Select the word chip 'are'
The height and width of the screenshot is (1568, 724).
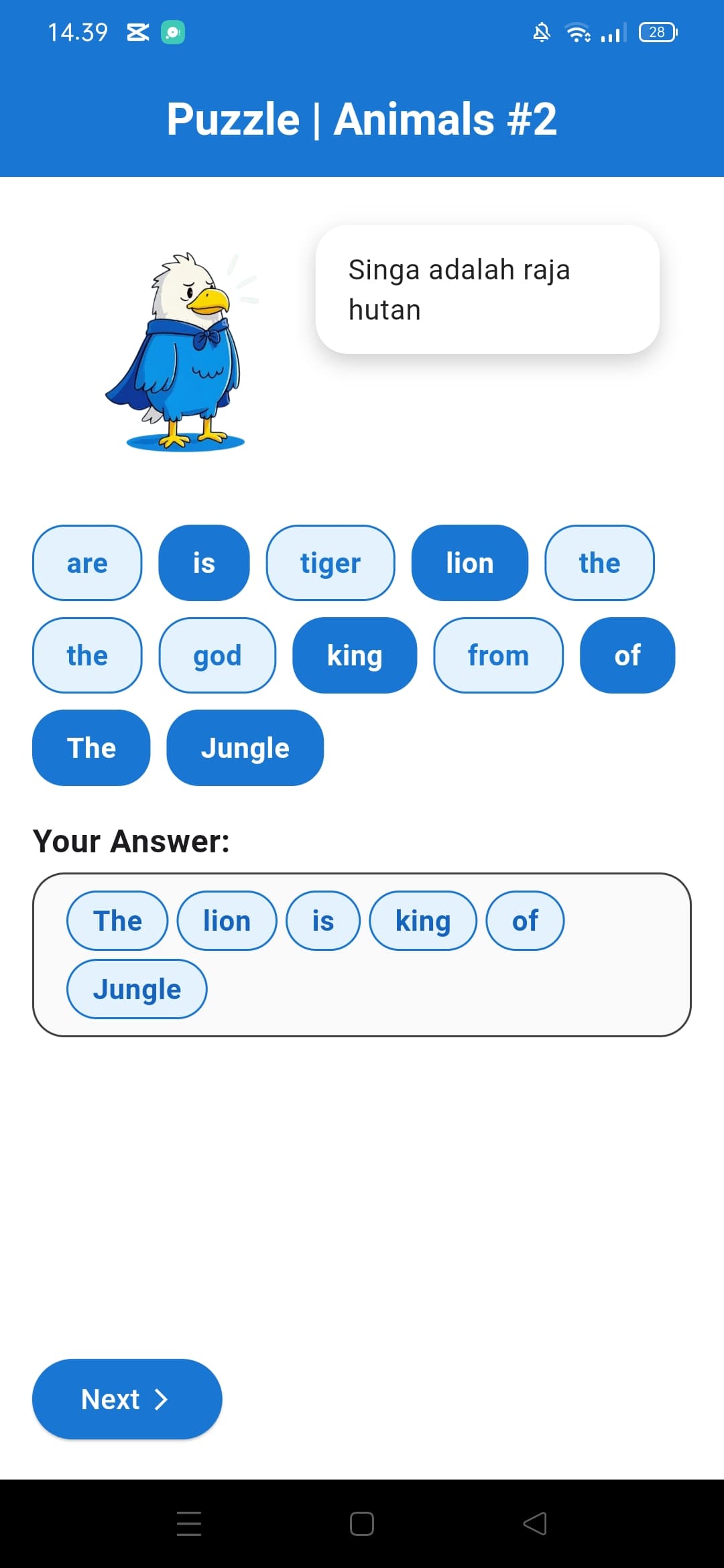[x=87, y=563]
